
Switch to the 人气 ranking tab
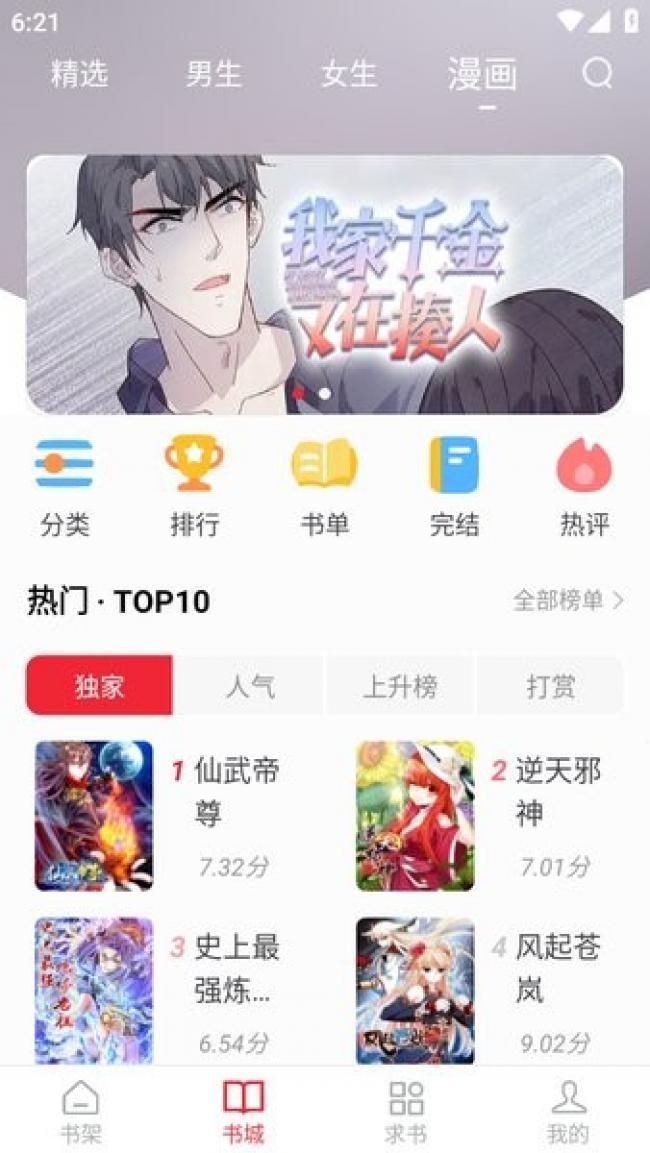pyautogui.click(x=249, y=686)
